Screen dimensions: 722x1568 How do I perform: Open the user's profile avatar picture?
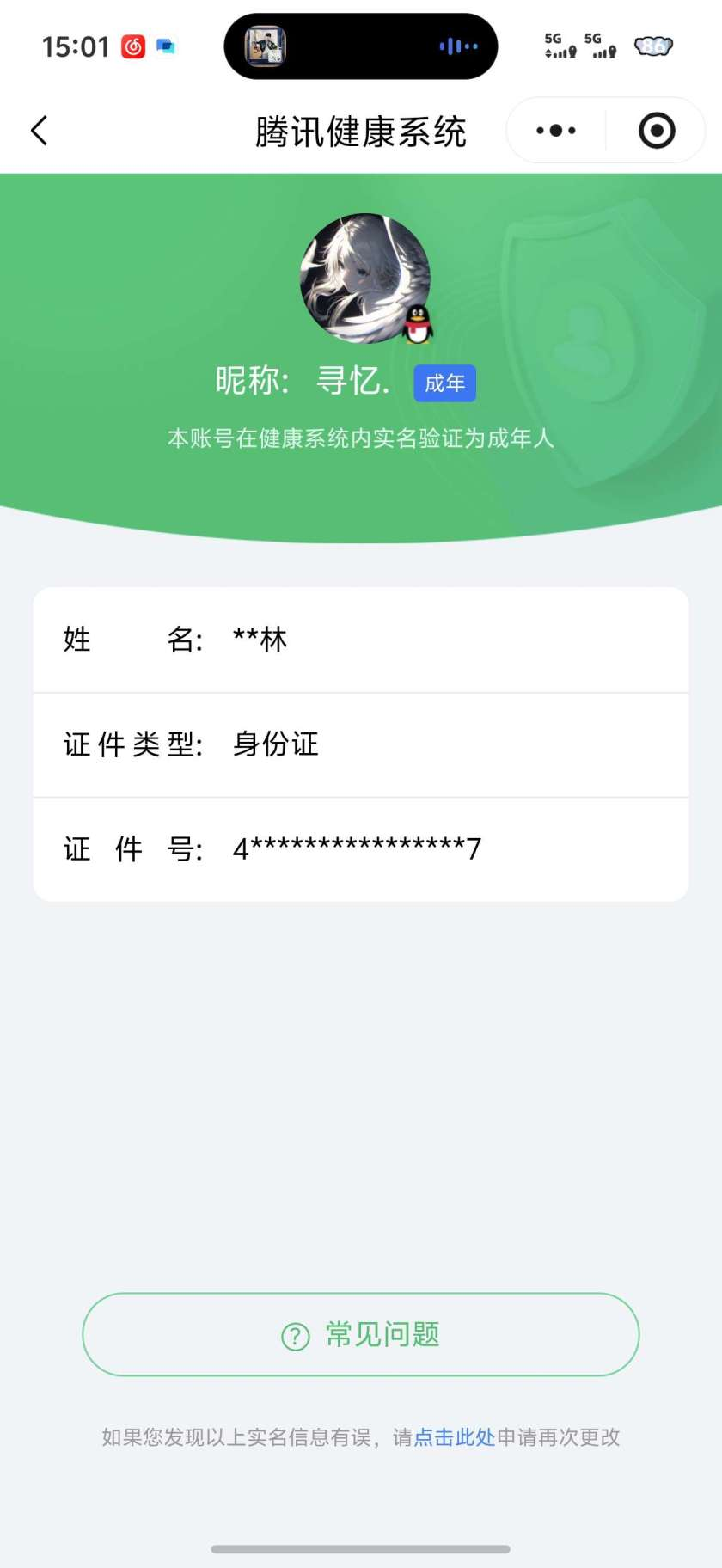click(x=361, y=278)
